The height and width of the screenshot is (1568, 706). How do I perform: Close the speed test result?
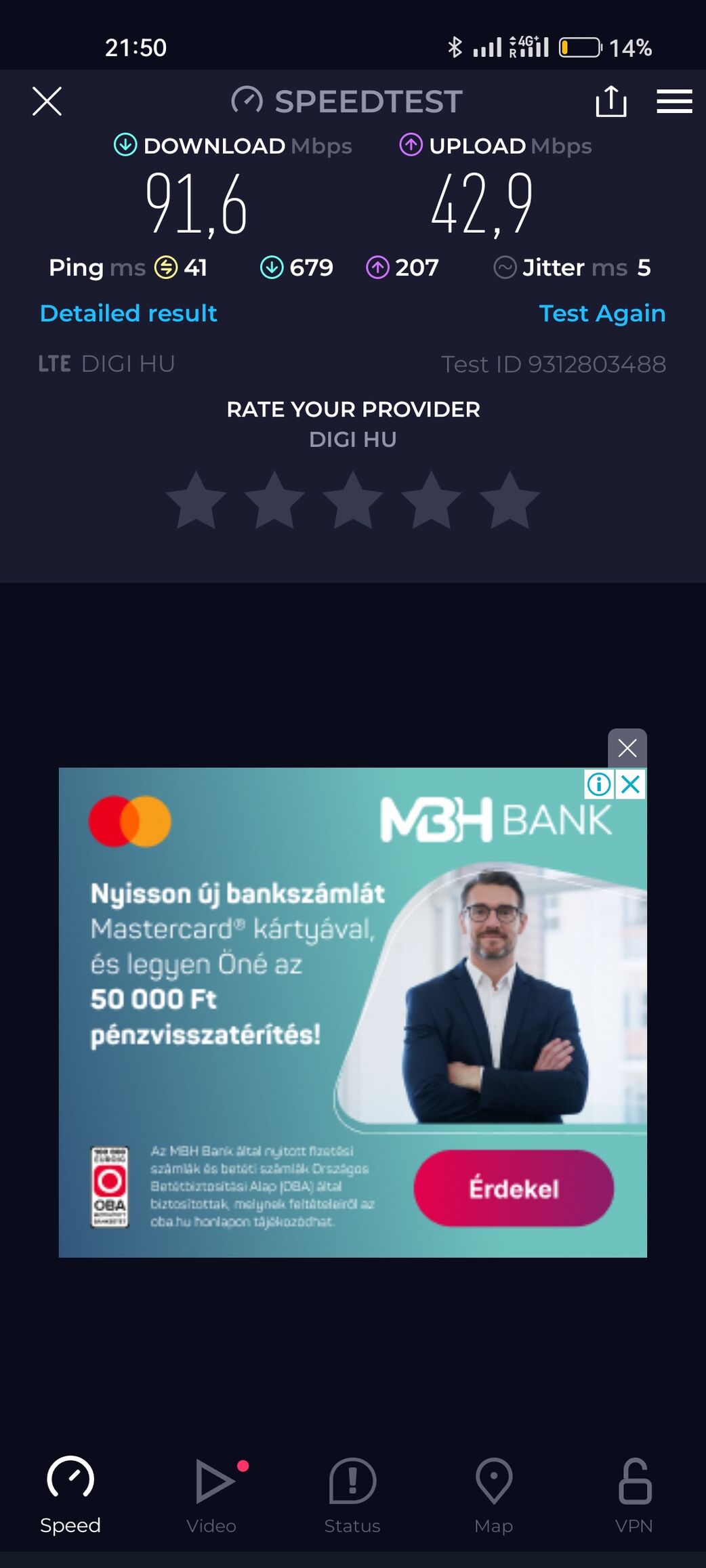(47, 102)
